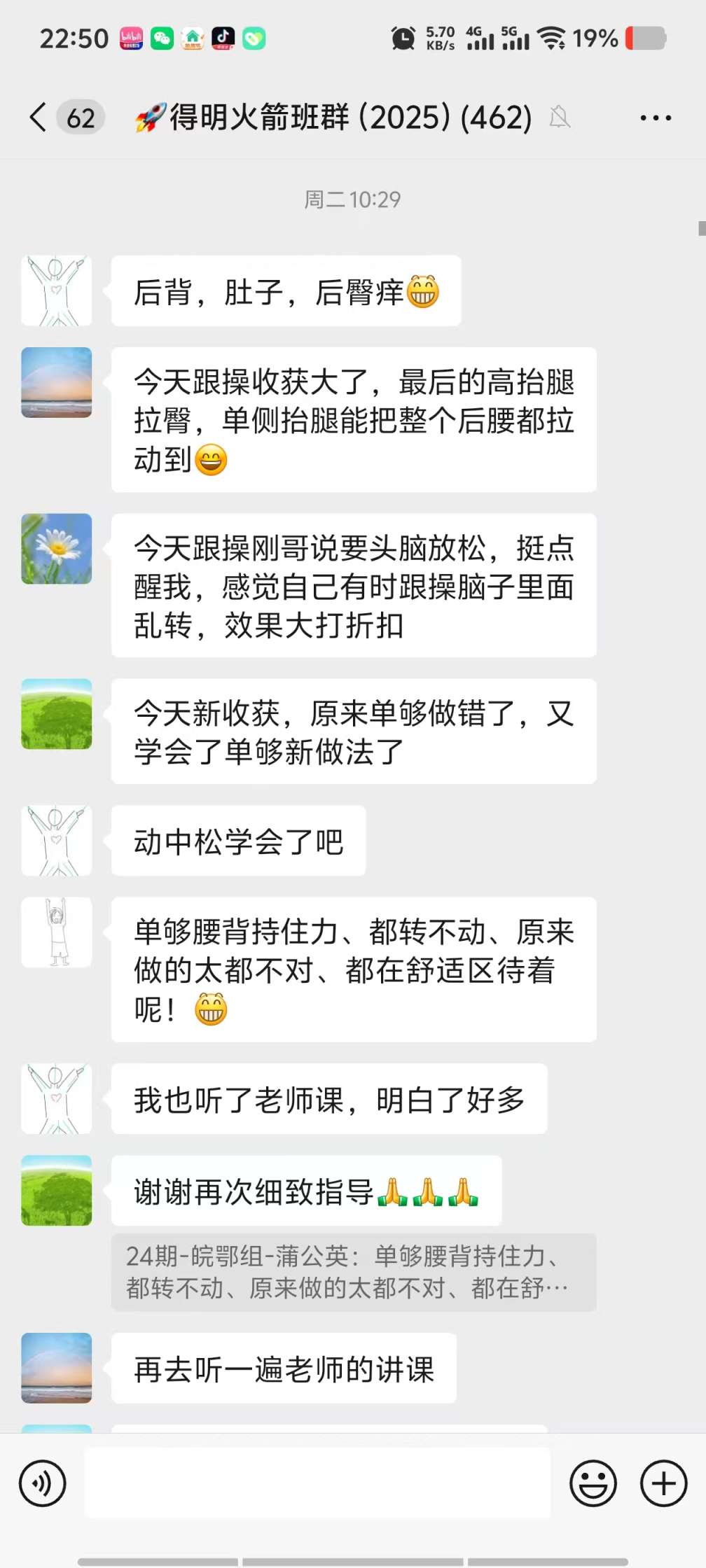Open the plus attachments menu
Screen dimensions: 706x1568
(663, 1483)
